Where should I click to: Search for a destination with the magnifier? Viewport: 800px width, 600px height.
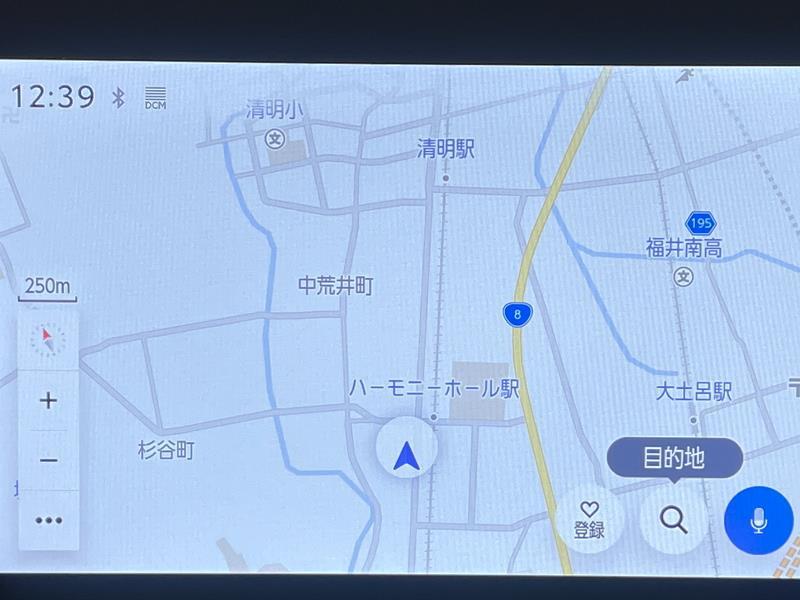click(674, 519)
